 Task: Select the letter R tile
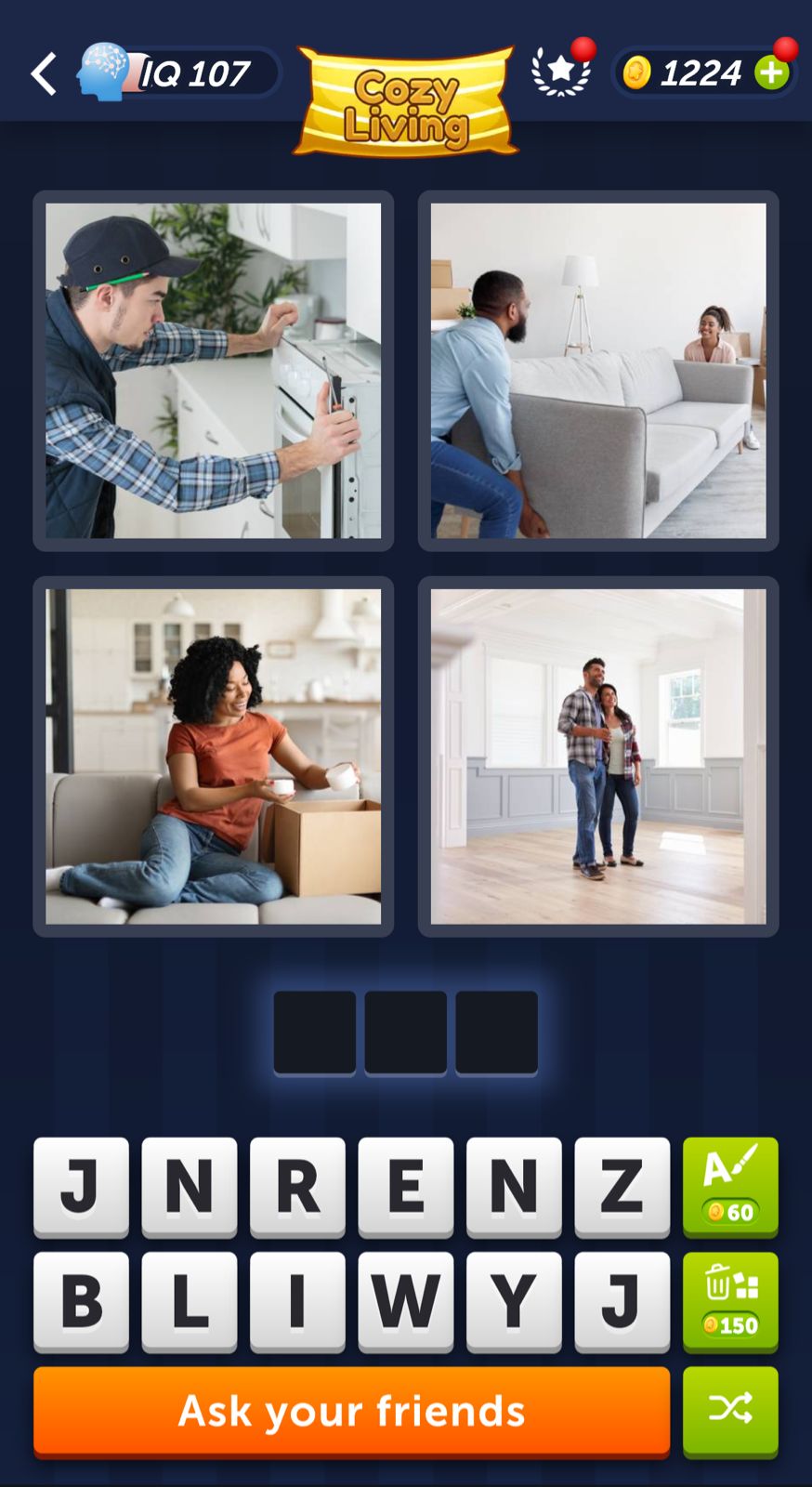(297, 1187)
